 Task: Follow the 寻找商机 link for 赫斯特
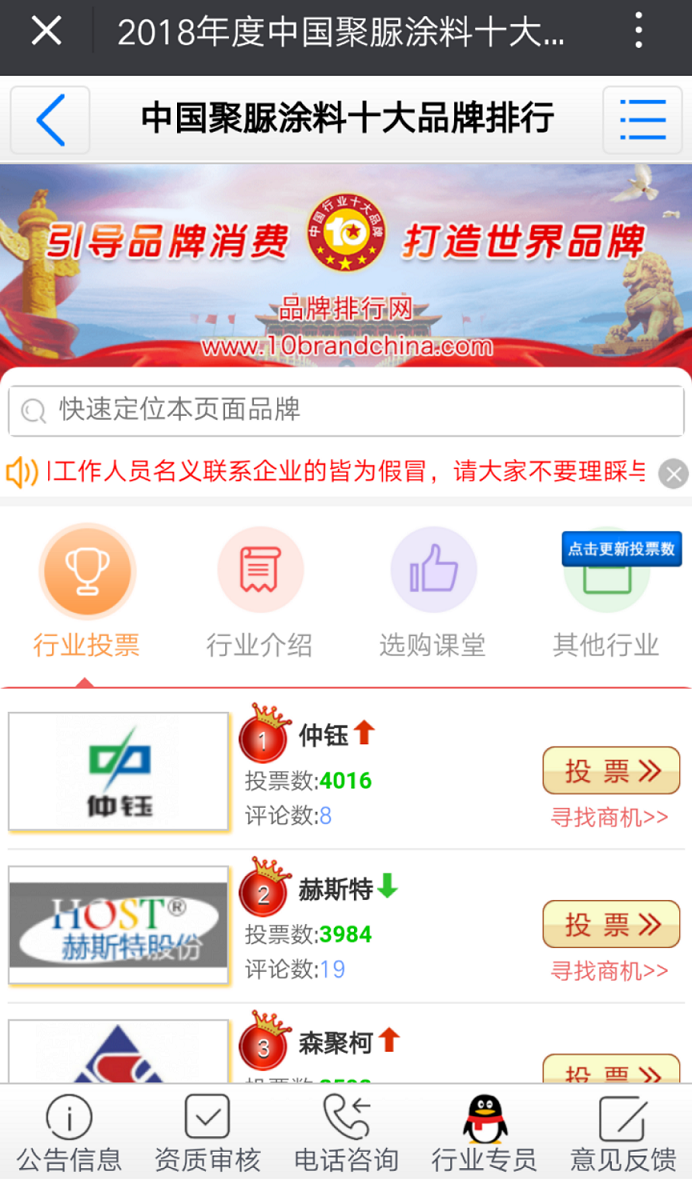[x=609, y=970]
